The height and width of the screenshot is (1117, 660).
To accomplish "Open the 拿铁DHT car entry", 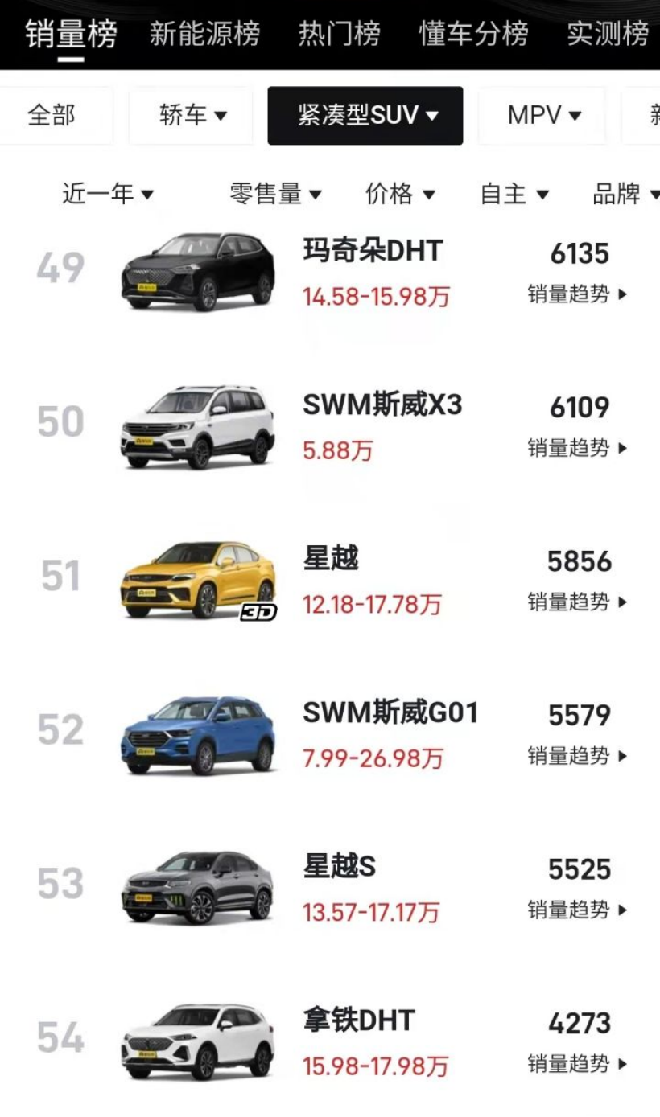I will tap(358, 1021).
